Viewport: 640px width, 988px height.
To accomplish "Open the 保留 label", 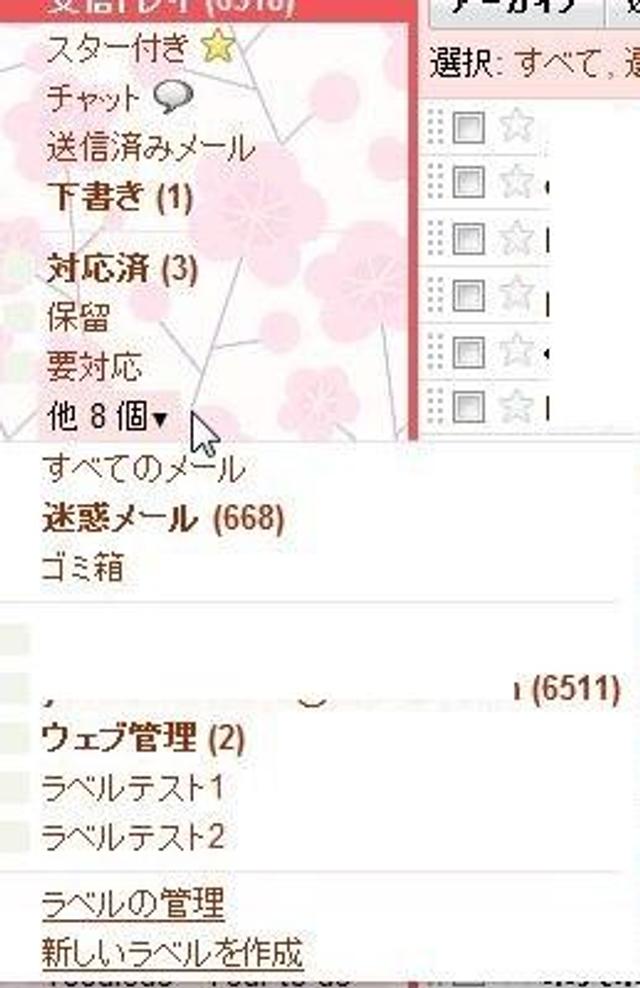I will [78, 317].
